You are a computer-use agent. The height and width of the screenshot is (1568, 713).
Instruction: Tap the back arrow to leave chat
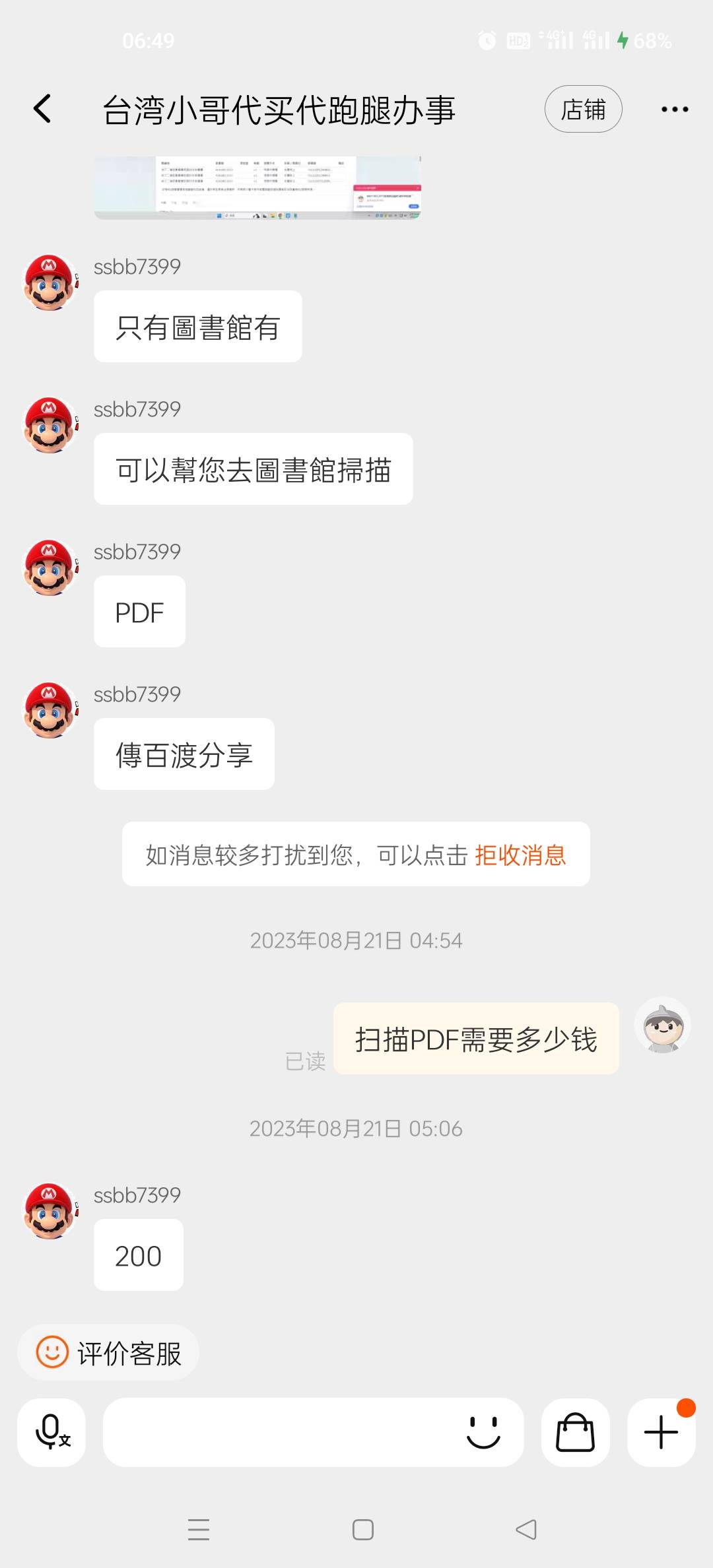click(42, 108)
